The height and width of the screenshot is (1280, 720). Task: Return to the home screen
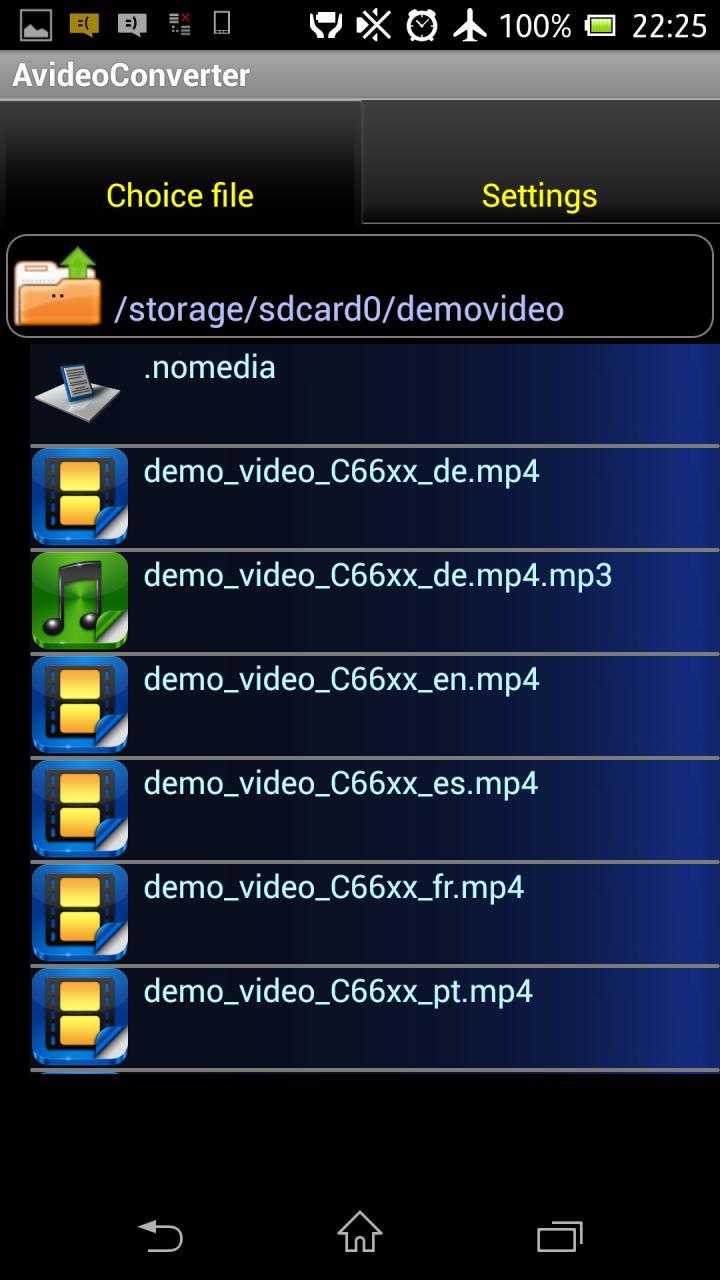[360, 1234]
